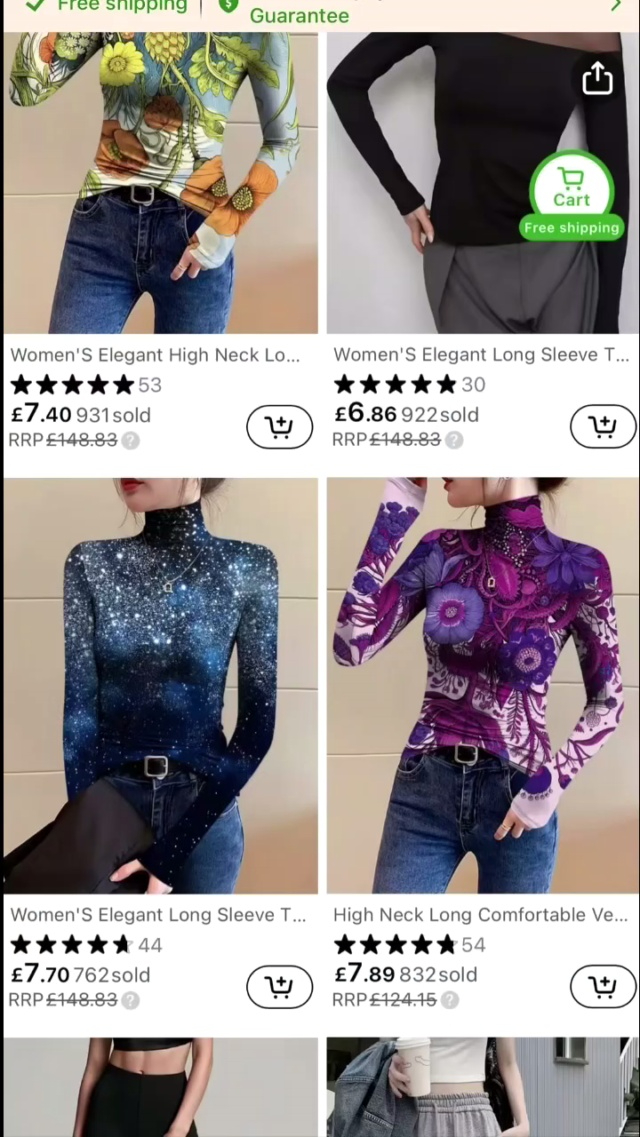Add the £7.70 sparkly blue top to cart
640x1137 pixels.
click(x=280, y=988)
